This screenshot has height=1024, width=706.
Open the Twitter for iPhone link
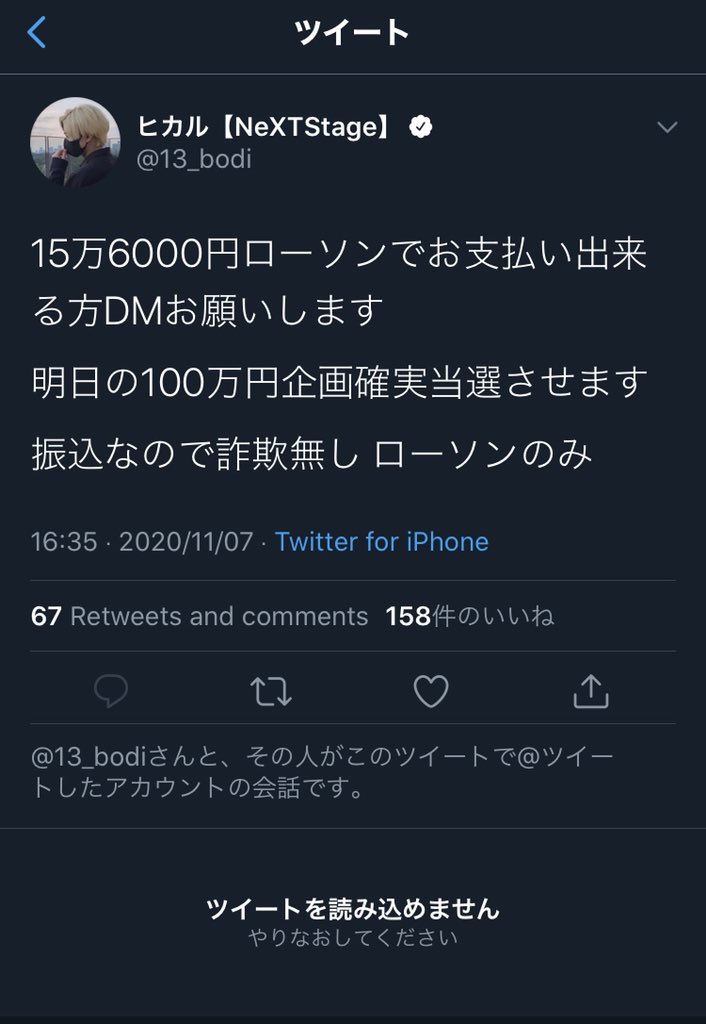pos(382,542)
